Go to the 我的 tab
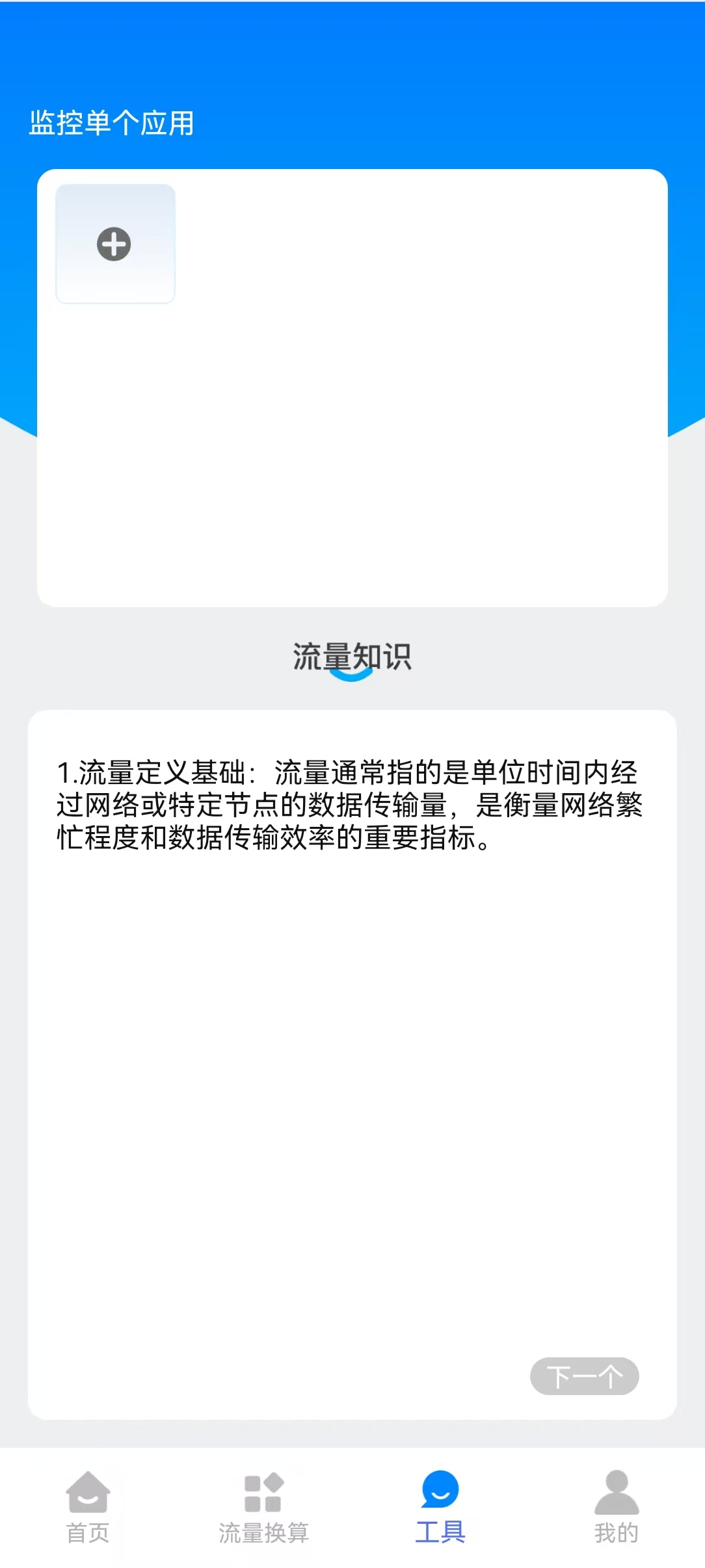The width and height of the screenshot is (705, 1568). pyautogui.click(x=616, y=1508)
